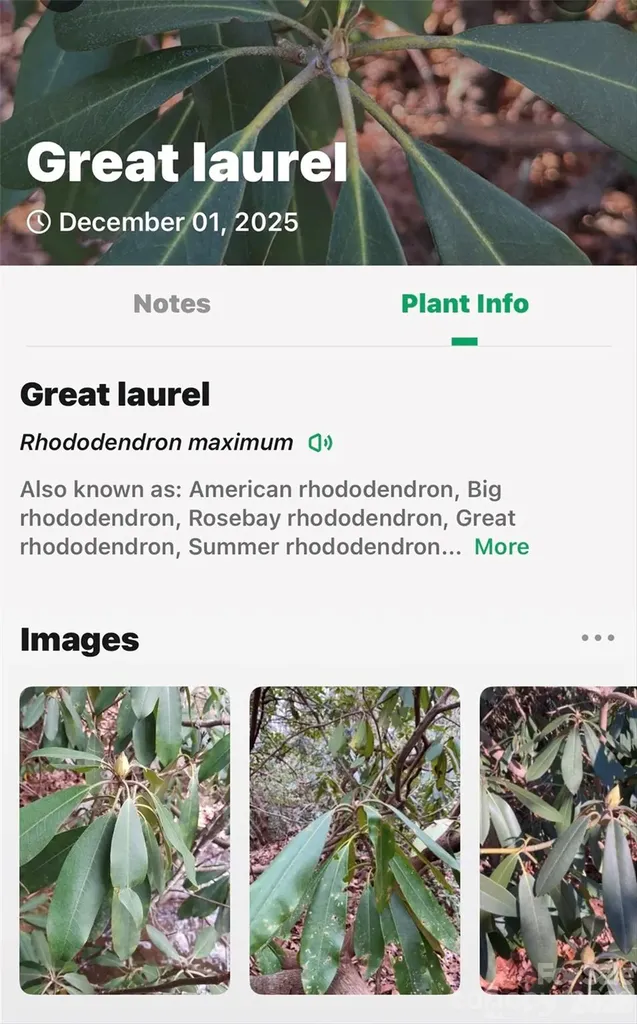The image size is (637, 1024).
Task: Open the Images section three-dot menu
Action: pyautogui.click(x=598, y=638)
